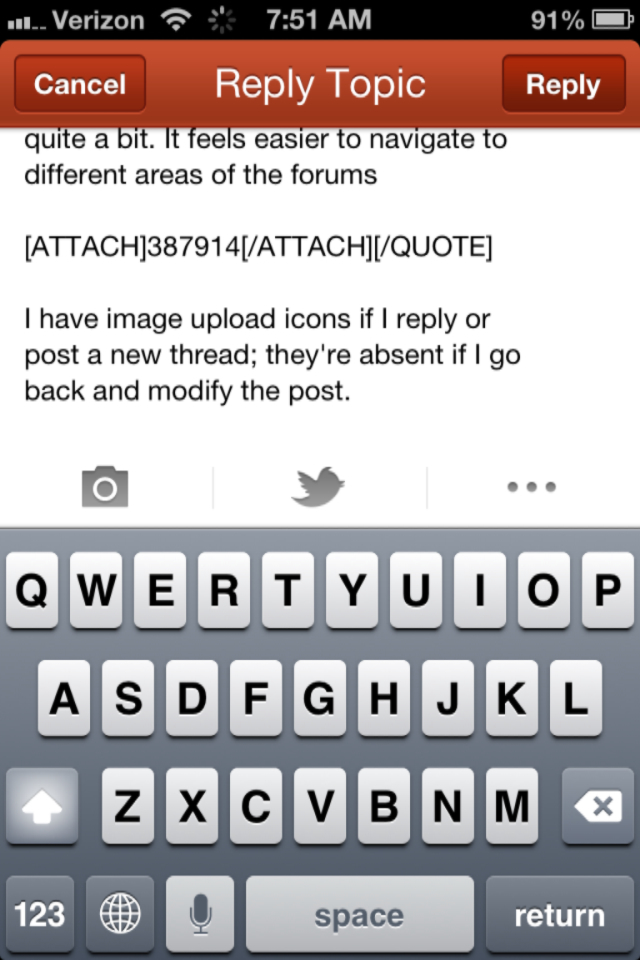Screen dimensions: 640x960
Task: Tap the return key
Action: pyautogui.click(x=560, y=915)
